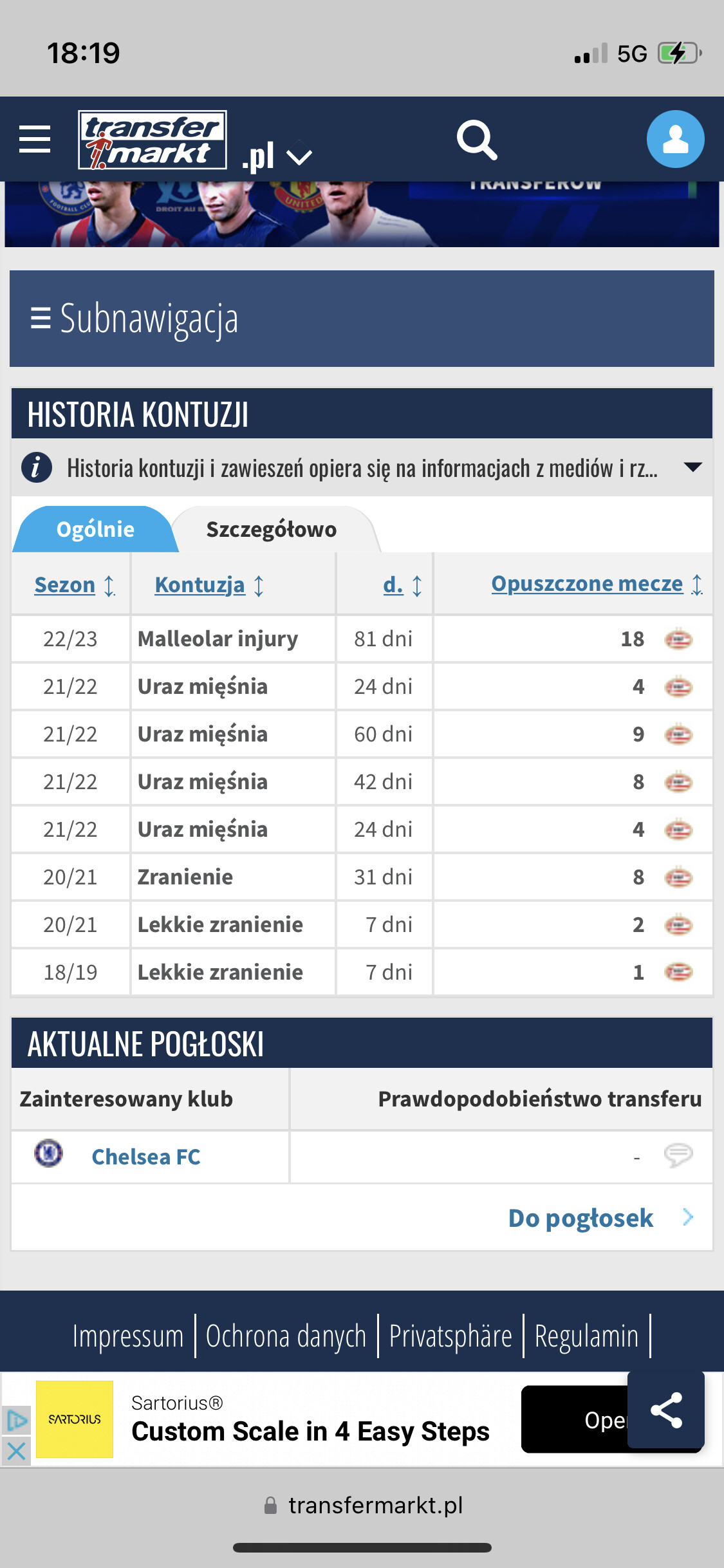Open the hamburger menu

click(x=35, y=139)
